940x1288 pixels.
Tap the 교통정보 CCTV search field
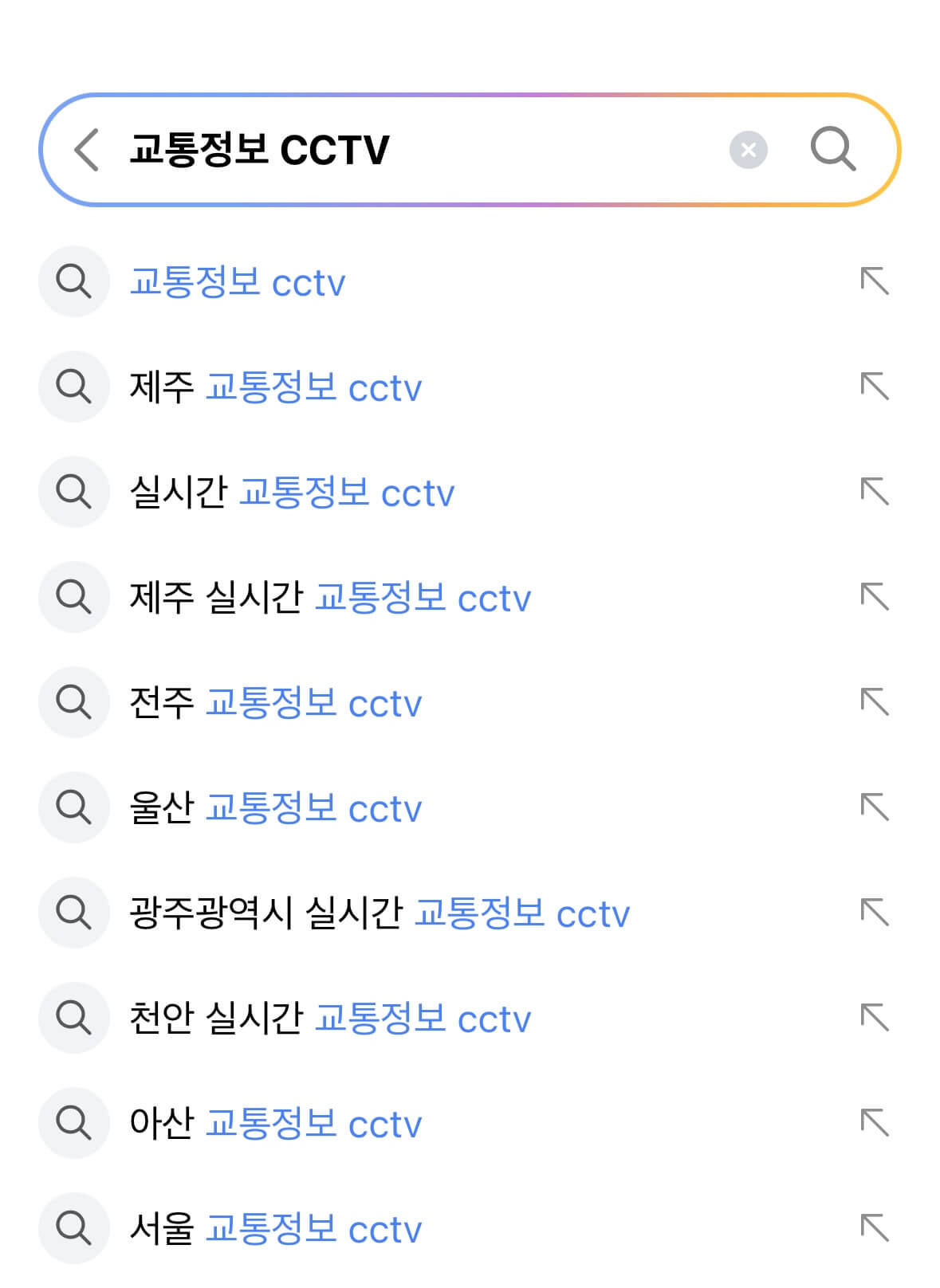[415, 150]
